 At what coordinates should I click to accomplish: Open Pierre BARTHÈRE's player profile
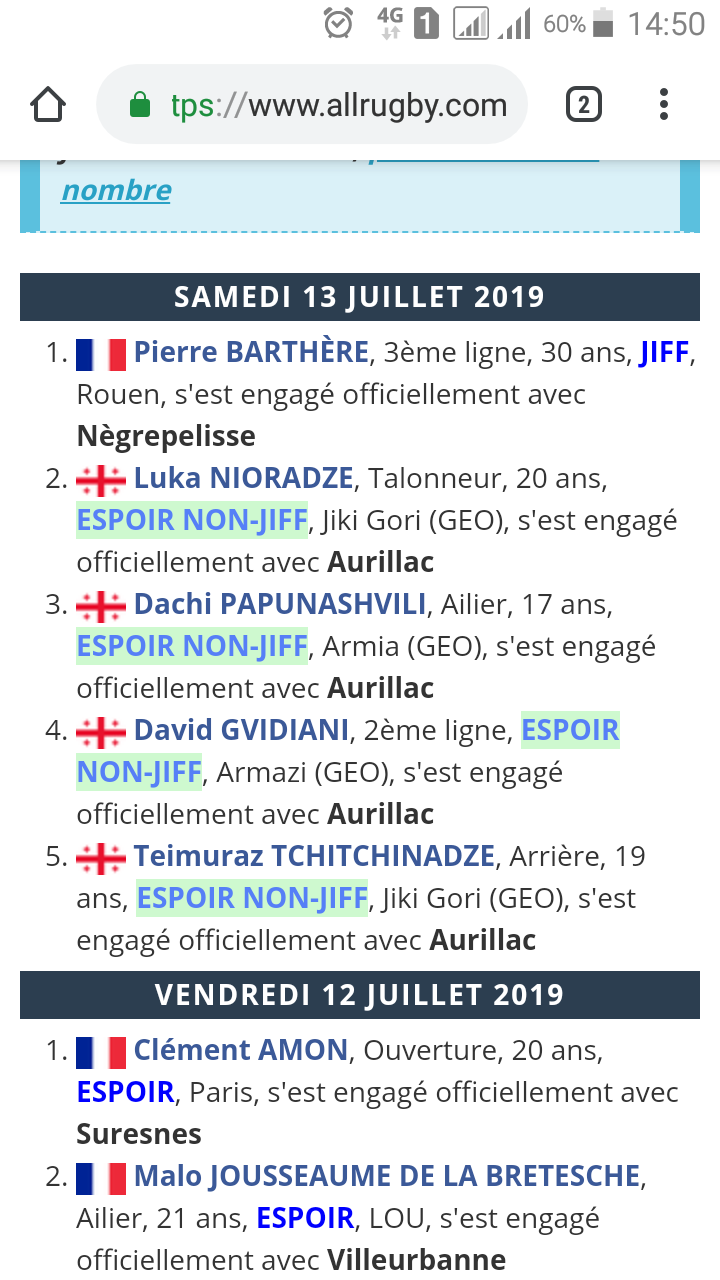click(x=251, y=352)
